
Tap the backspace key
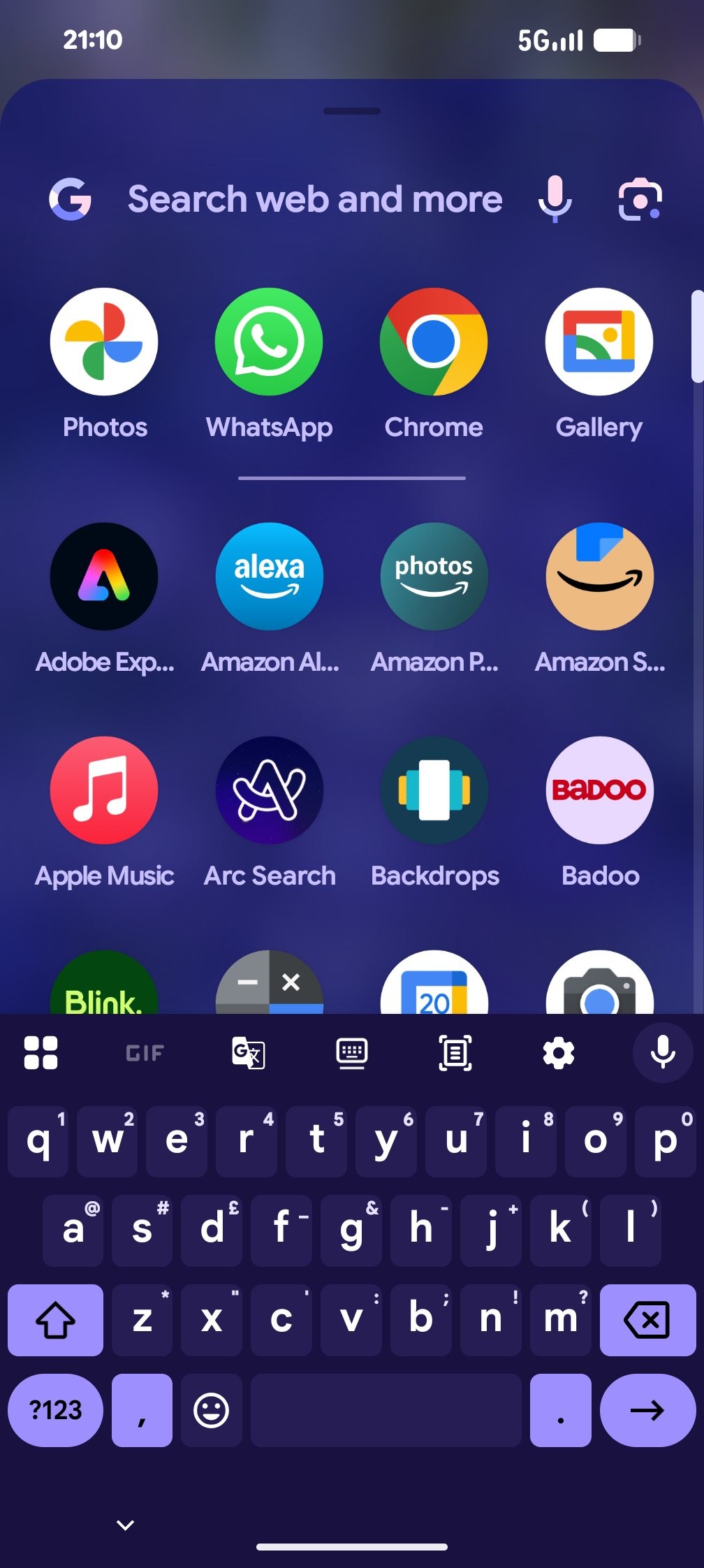tap(647, 1320)
